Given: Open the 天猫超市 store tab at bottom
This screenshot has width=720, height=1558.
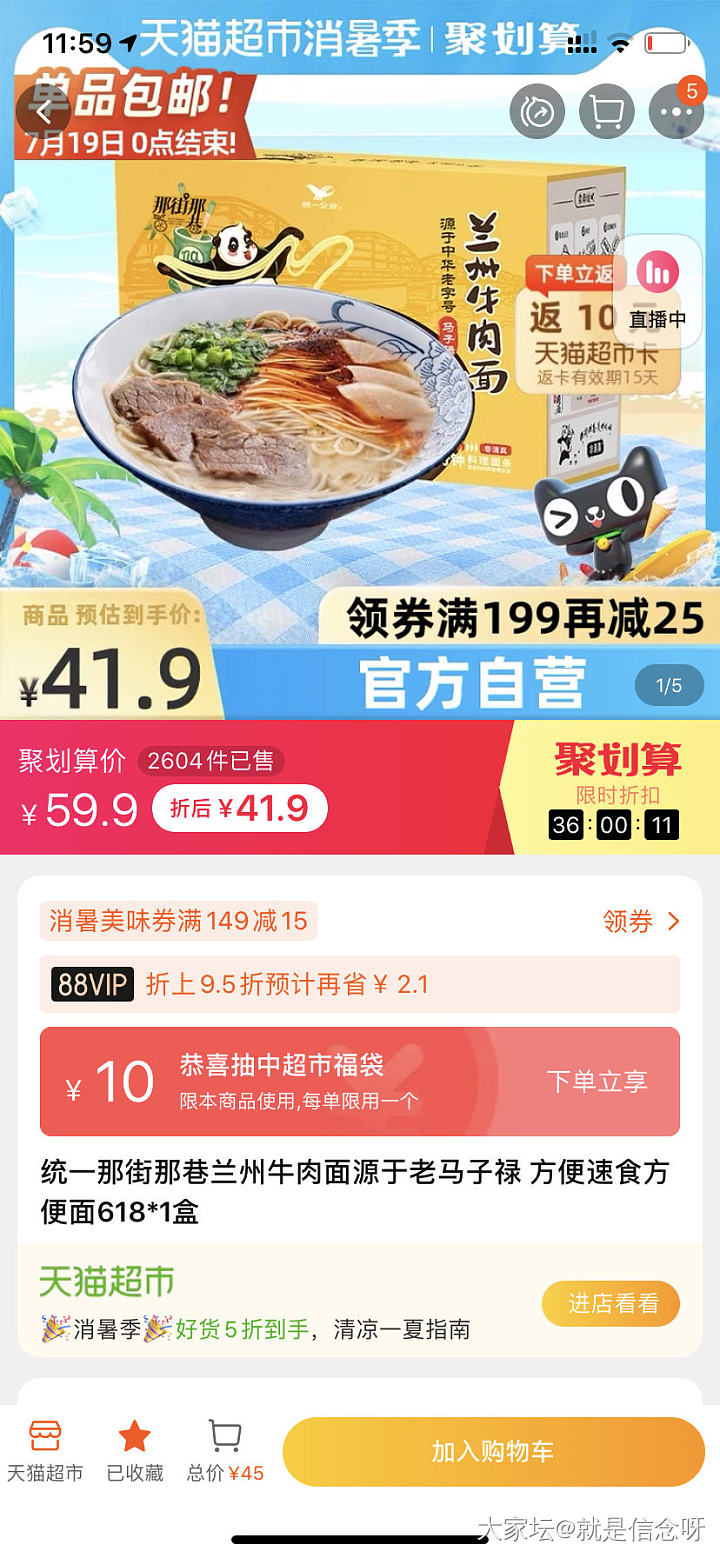Looking at the screenshot, I should (x=45, y=1450).
